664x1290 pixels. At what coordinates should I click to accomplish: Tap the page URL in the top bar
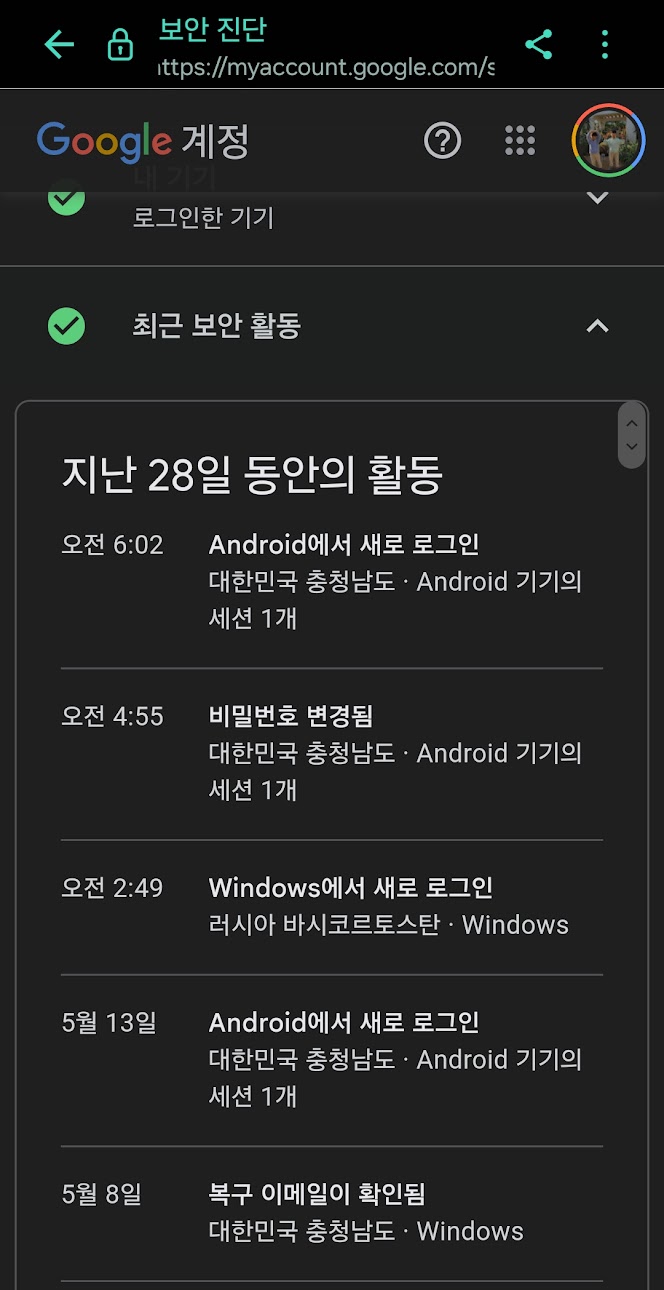326,68
